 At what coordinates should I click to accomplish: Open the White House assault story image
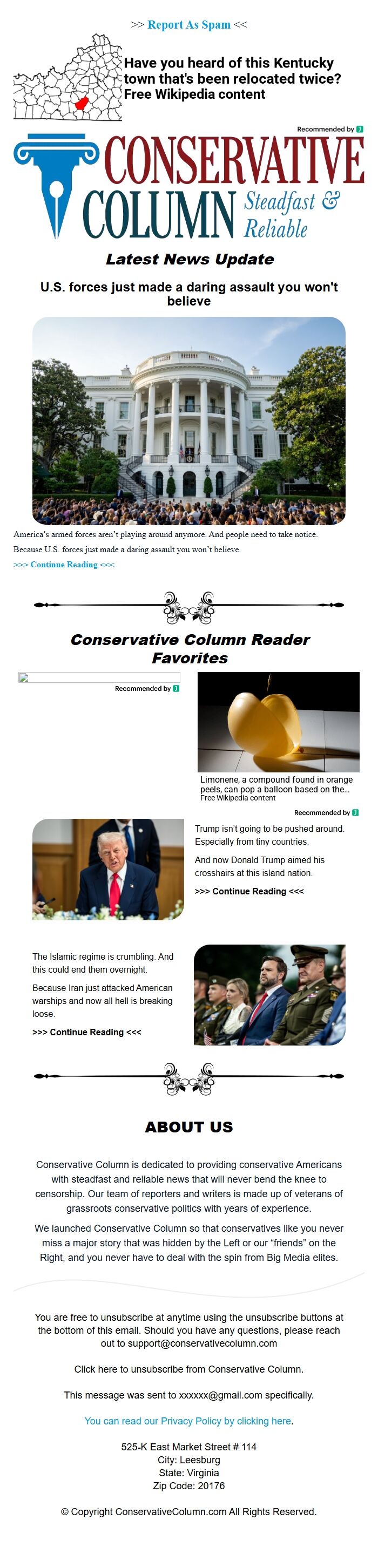coord(188,420)
